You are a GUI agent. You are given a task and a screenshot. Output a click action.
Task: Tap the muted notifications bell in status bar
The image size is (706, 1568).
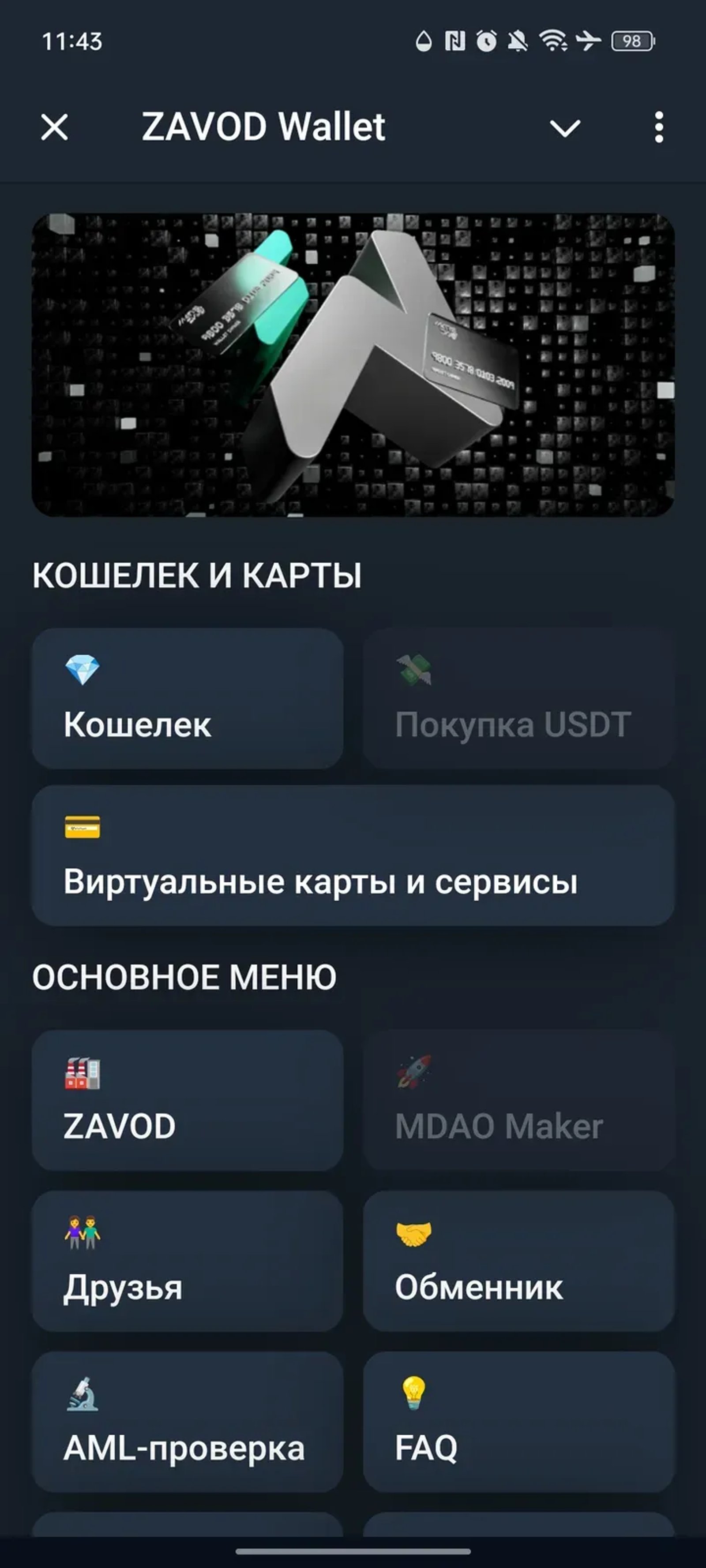click(518, 41)
